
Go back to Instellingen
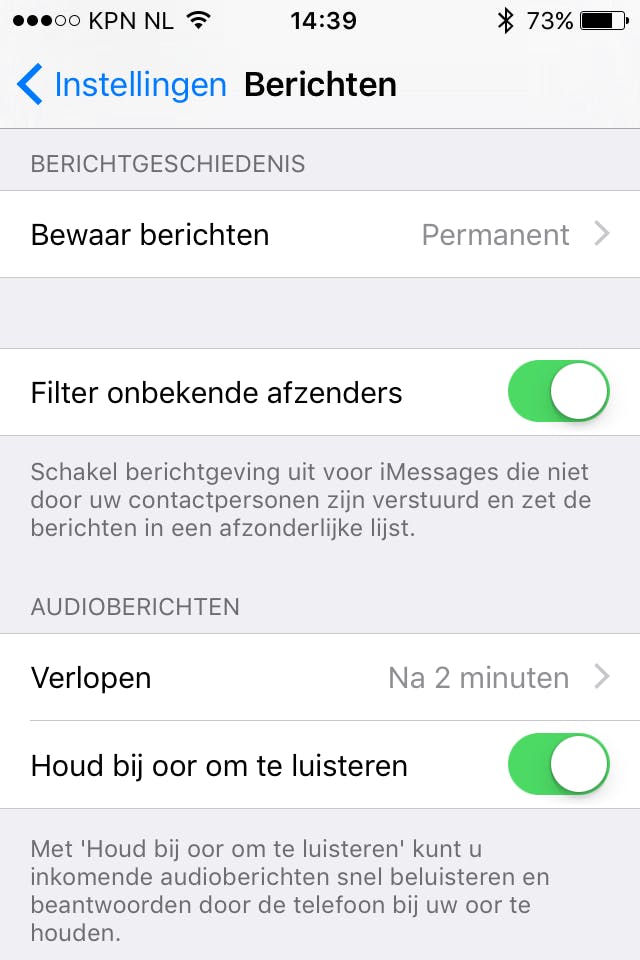point(122,85)
